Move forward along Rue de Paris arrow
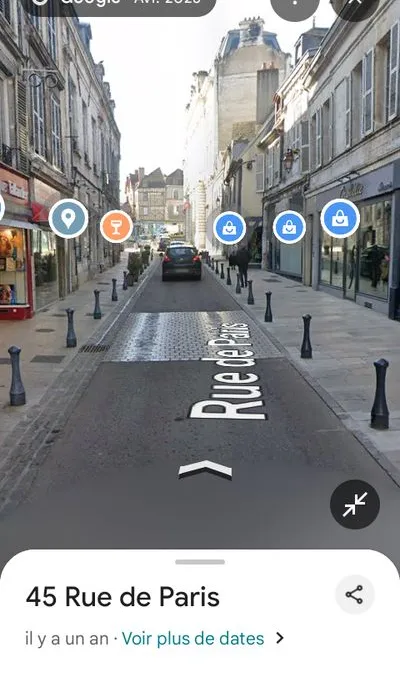400x675 pixels. click(x=205, y=469)
